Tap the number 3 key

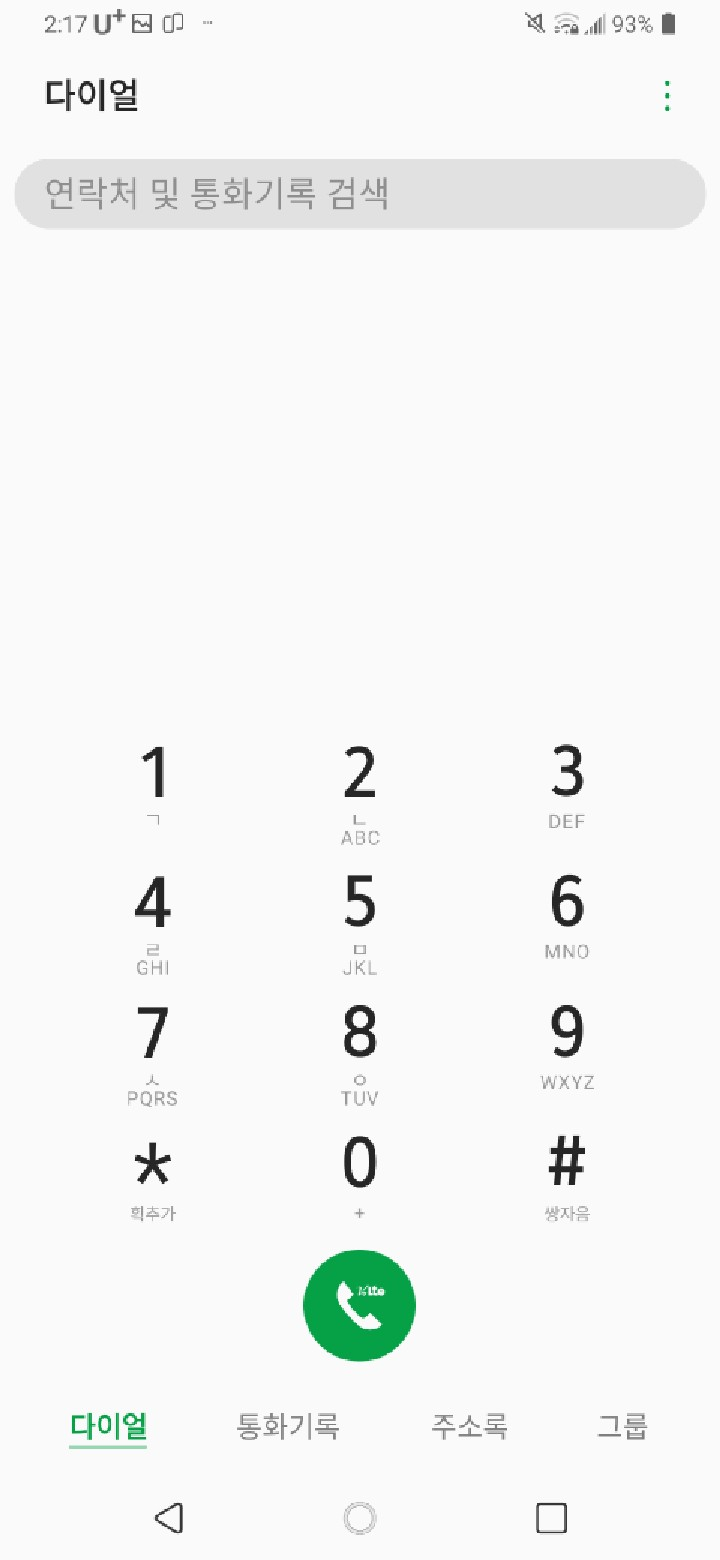[x=567, y=786]
